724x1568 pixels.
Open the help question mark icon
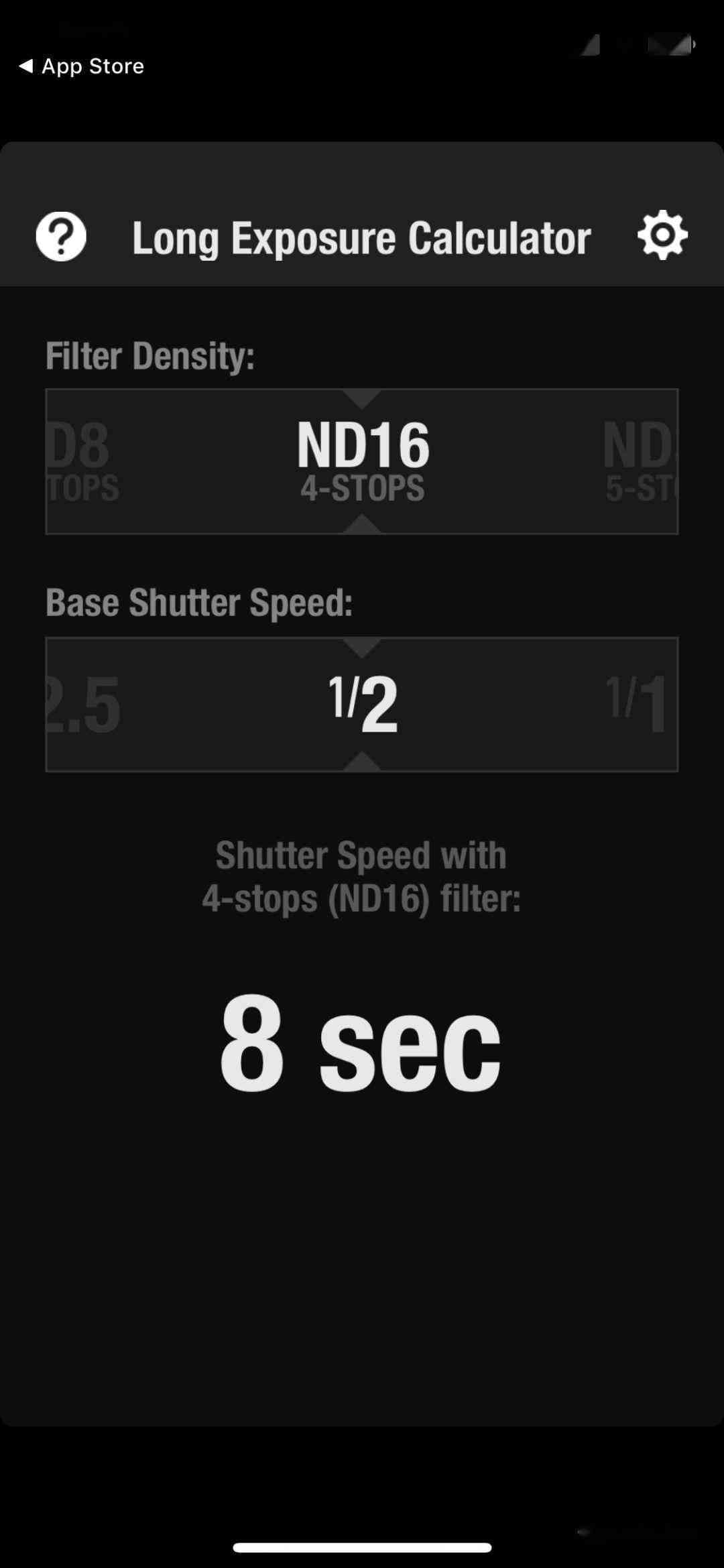[61, 237]
